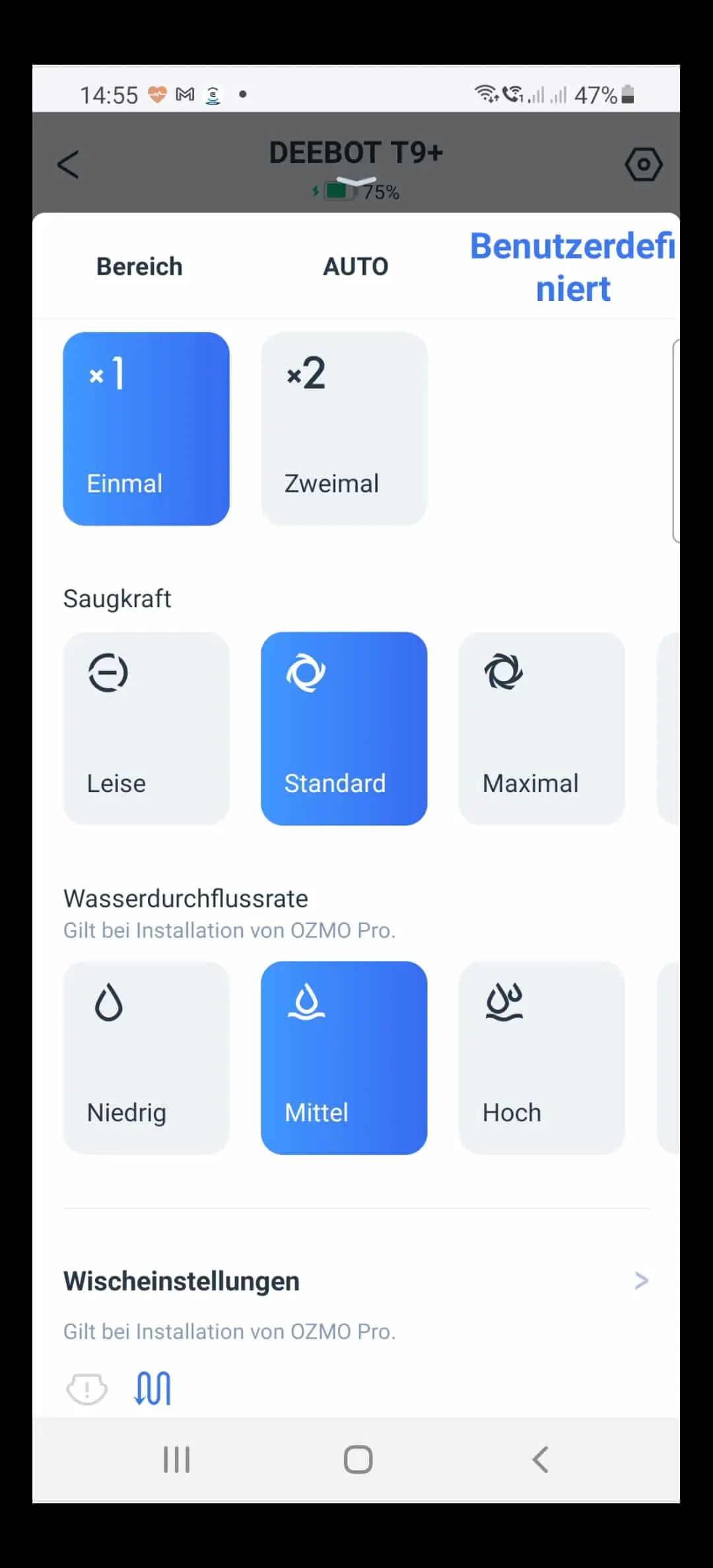Image resolution: width=713 pixels, height=1568 pixels.
Task: Switch to the AUTO tab
Action: (356, 267)
